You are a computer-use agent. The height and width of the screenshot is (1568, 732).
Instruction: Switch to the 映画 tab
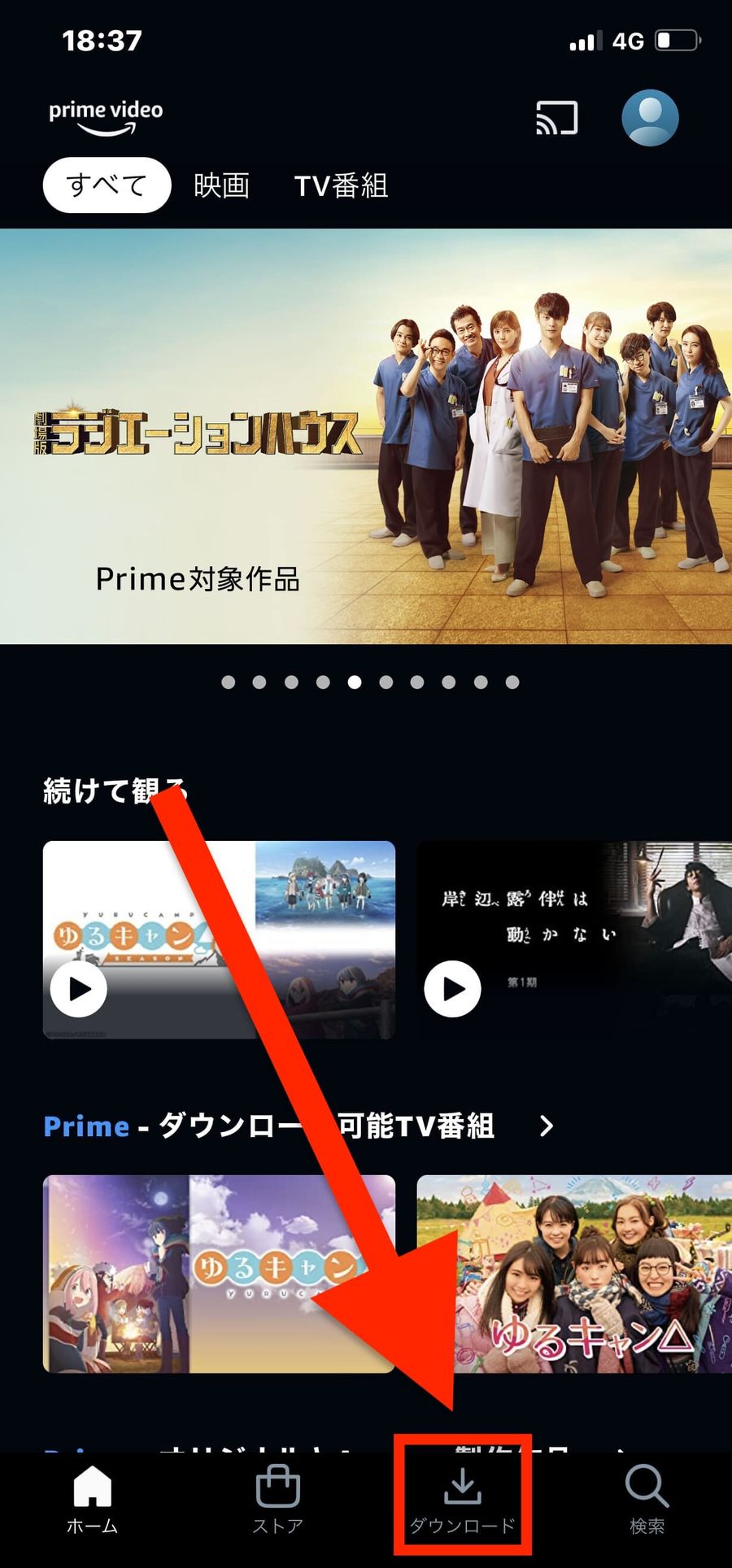click(221, 185)
